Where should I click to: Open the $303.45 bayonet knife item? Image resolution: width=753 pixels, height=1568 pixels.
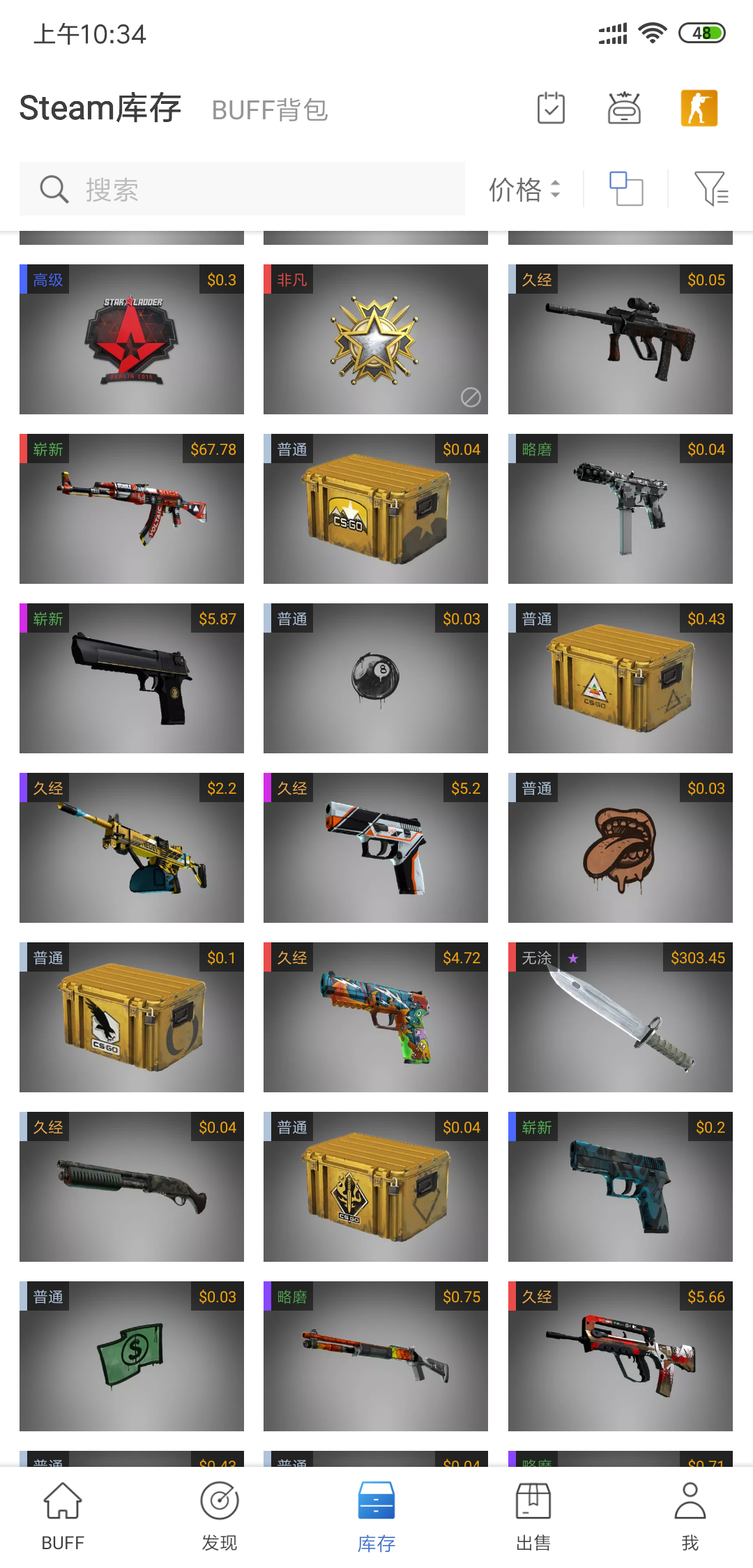coord(620,1017)
